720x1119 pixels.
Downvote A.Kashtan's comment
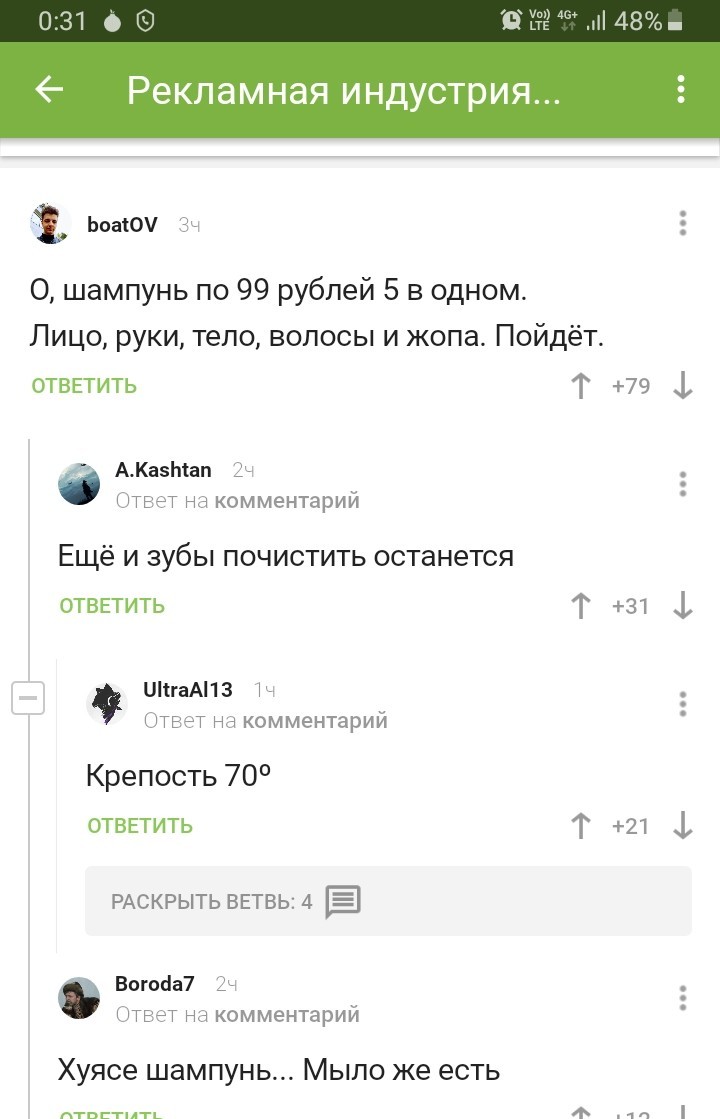(x=683, y=606)
